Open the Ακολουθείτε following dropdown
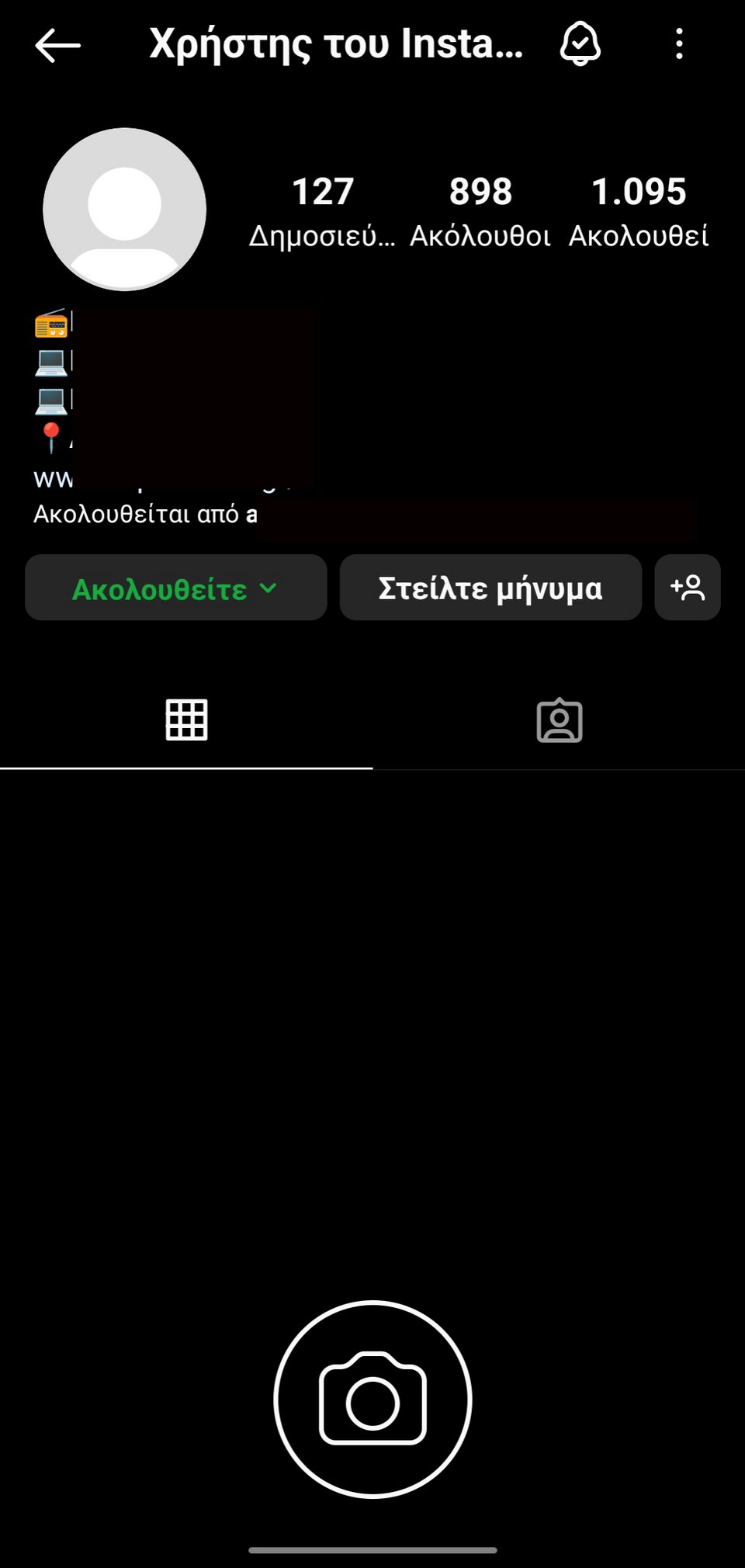745x1568 pixels. 175,588
